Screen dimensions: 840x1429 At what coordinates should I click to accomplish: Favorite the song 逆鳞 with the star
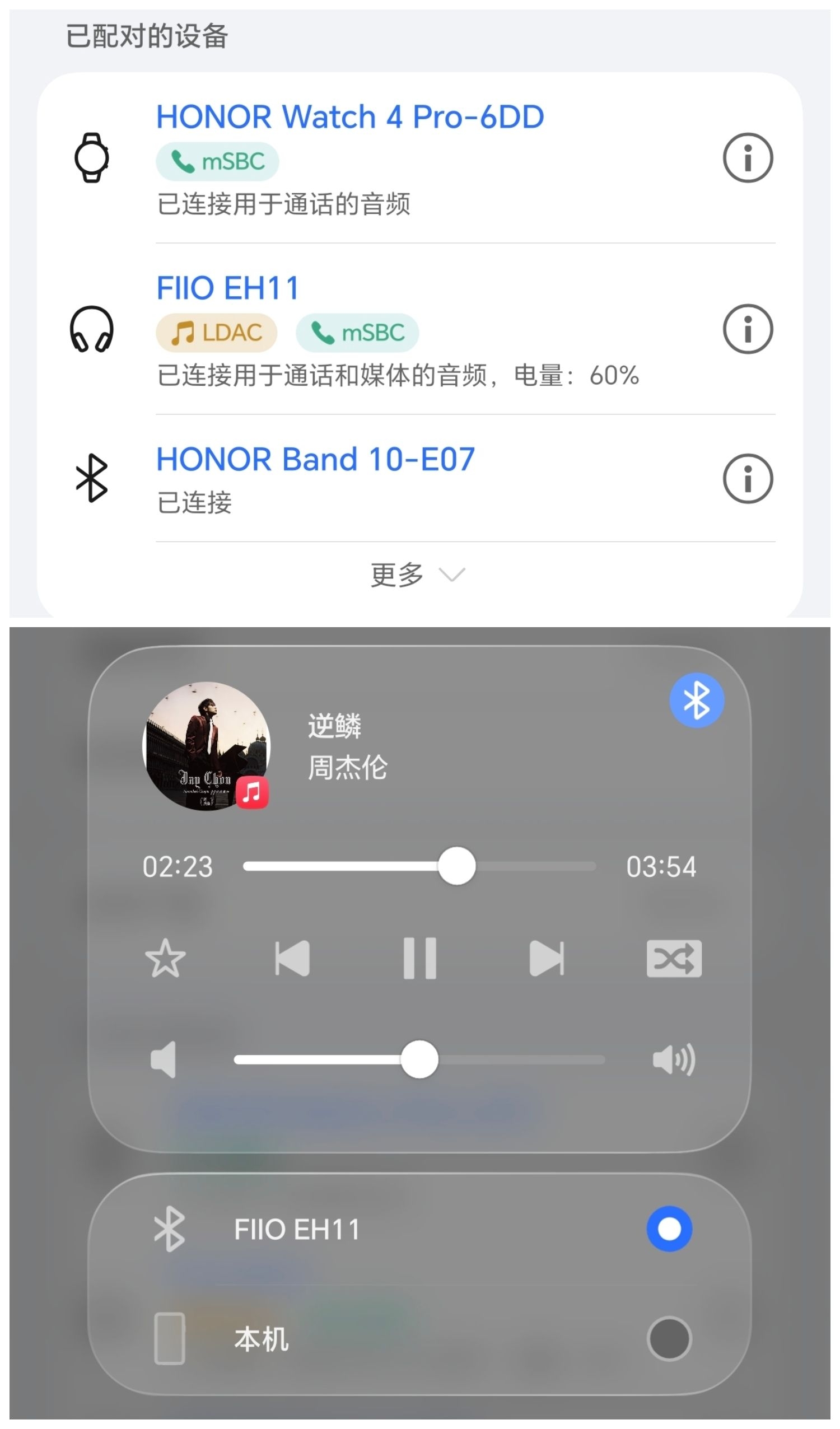(x=166, y=958)
